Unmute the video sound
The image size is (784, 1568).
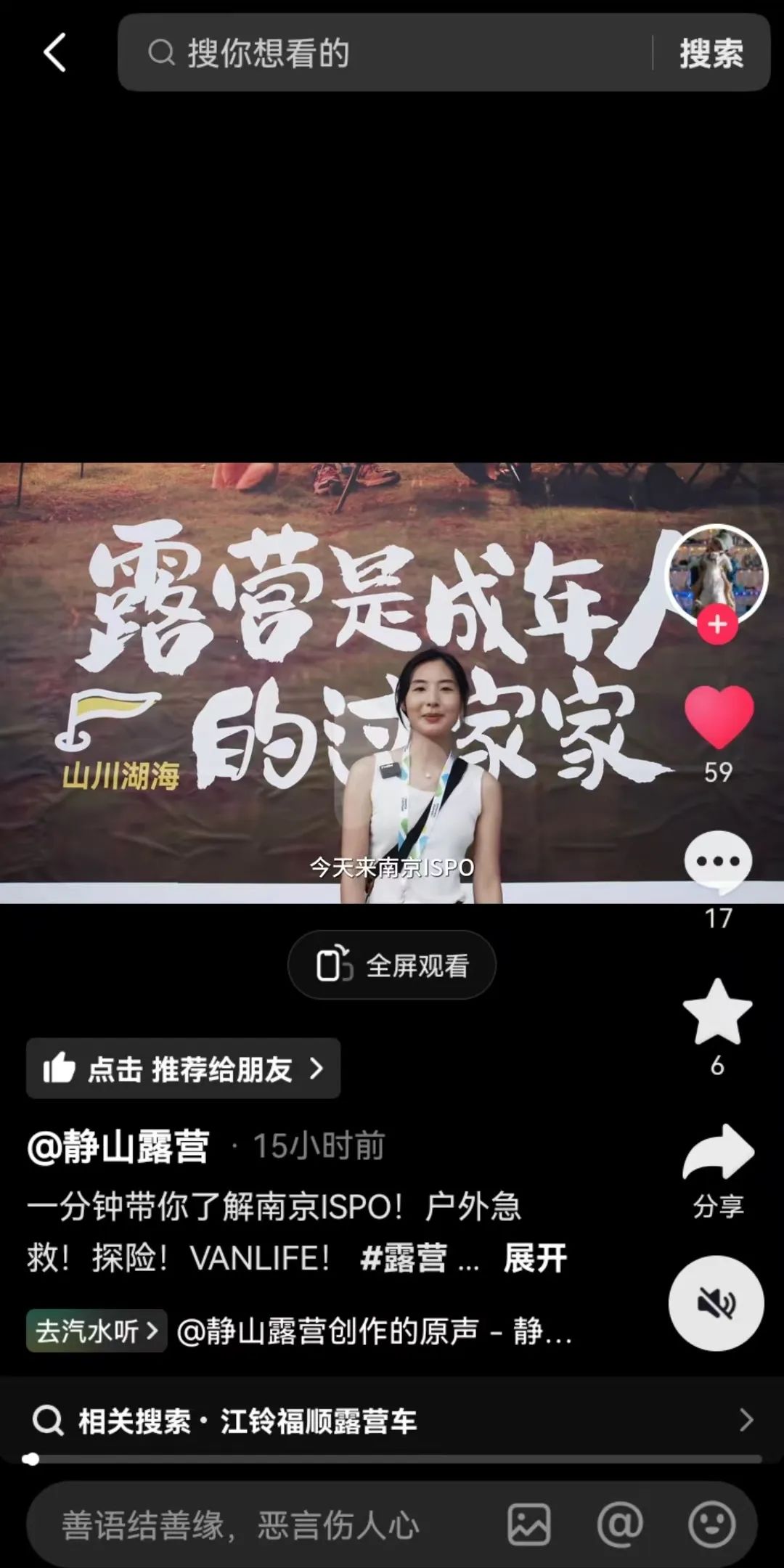tap(716, 1303)
